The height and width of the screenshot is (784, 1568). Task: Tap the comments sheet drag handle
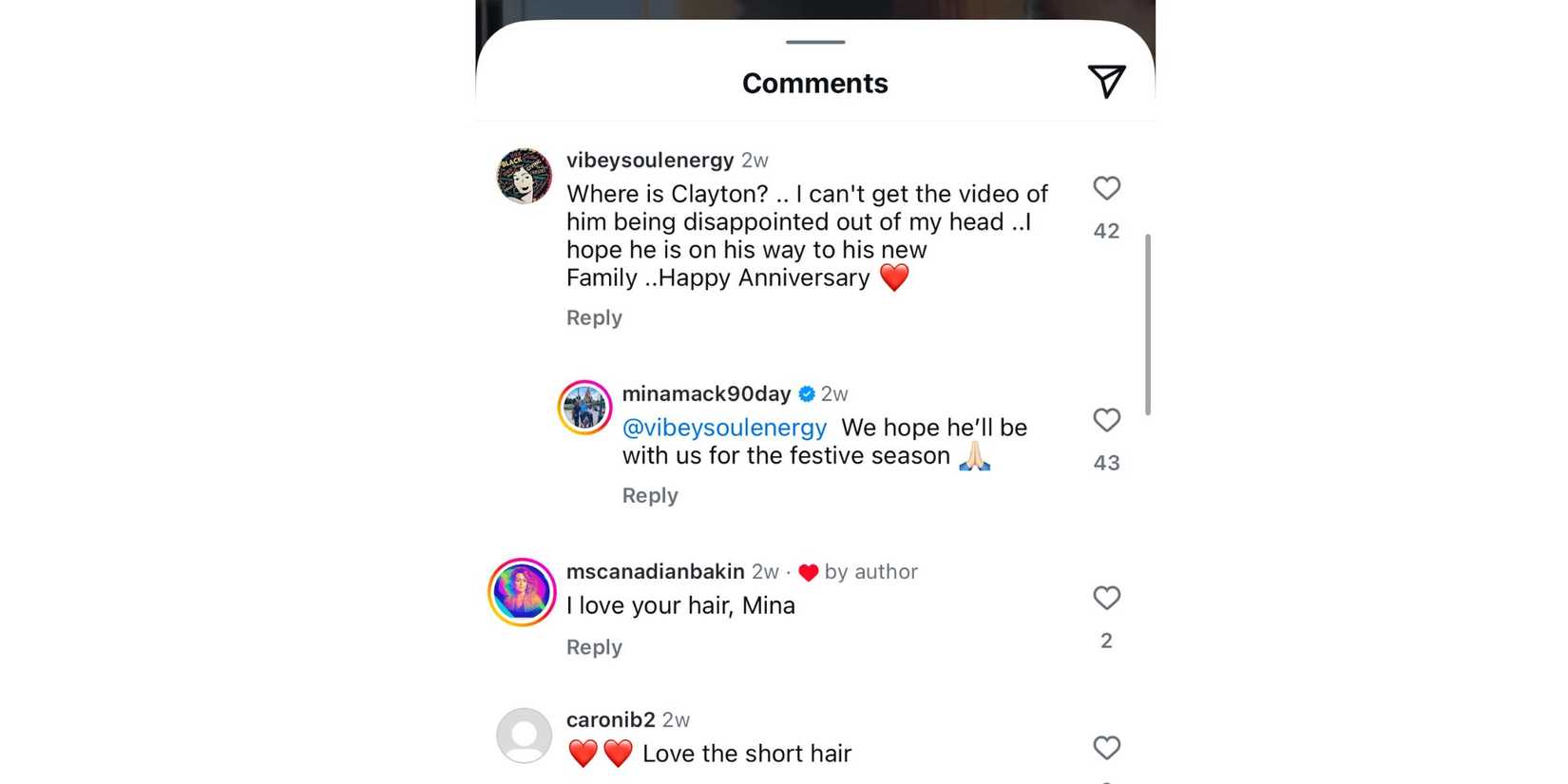pyautogui.click(x=815, y=42)
